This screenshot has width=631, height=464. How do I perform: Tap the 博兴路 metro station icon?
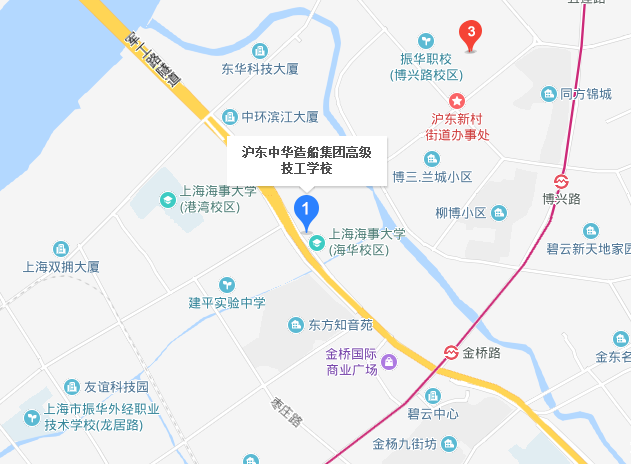(x=561, y=182)
